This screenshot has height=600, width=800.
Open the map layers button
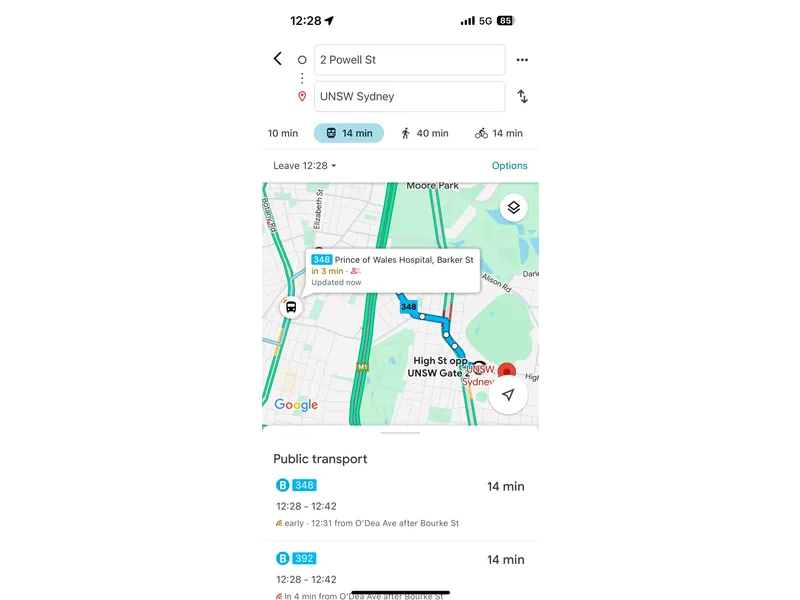[x=513, y=208]
